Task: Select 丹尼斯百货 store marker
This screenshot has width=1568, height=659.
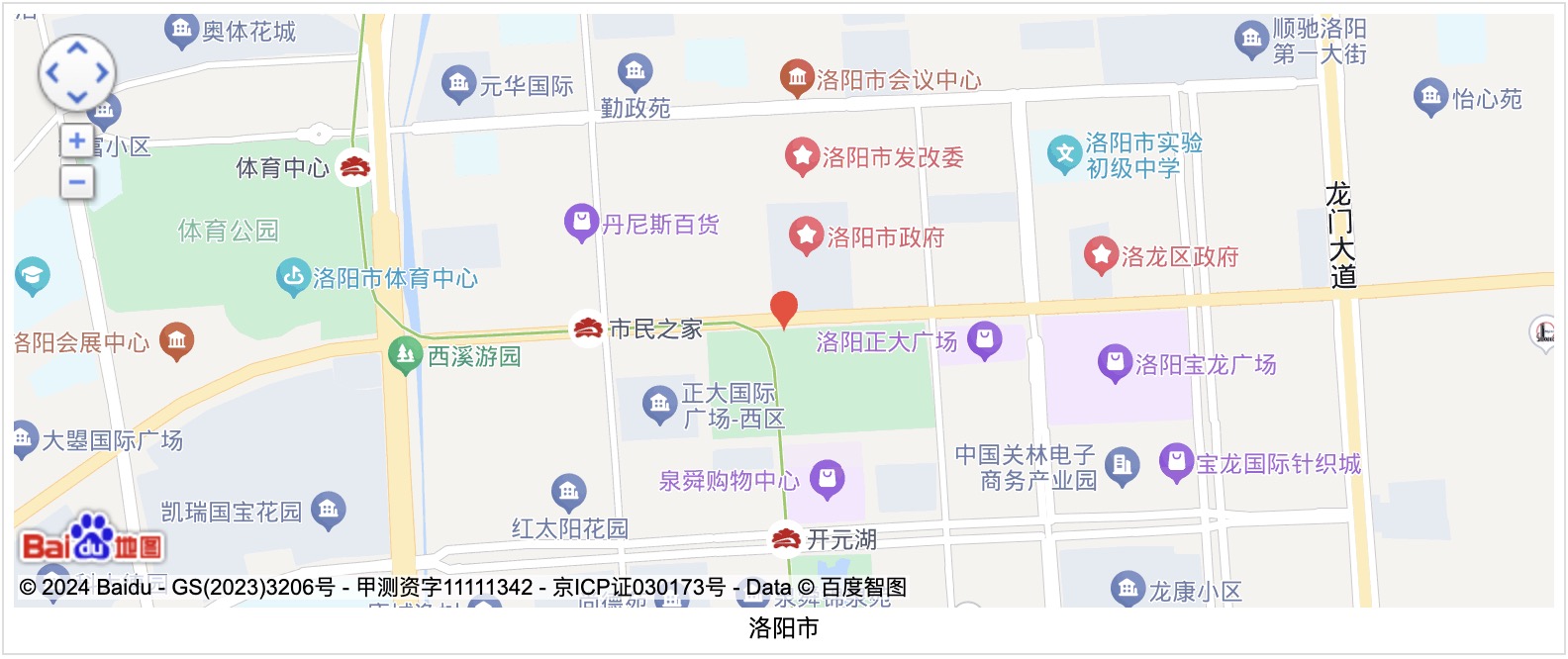Action: pos(581,222)
